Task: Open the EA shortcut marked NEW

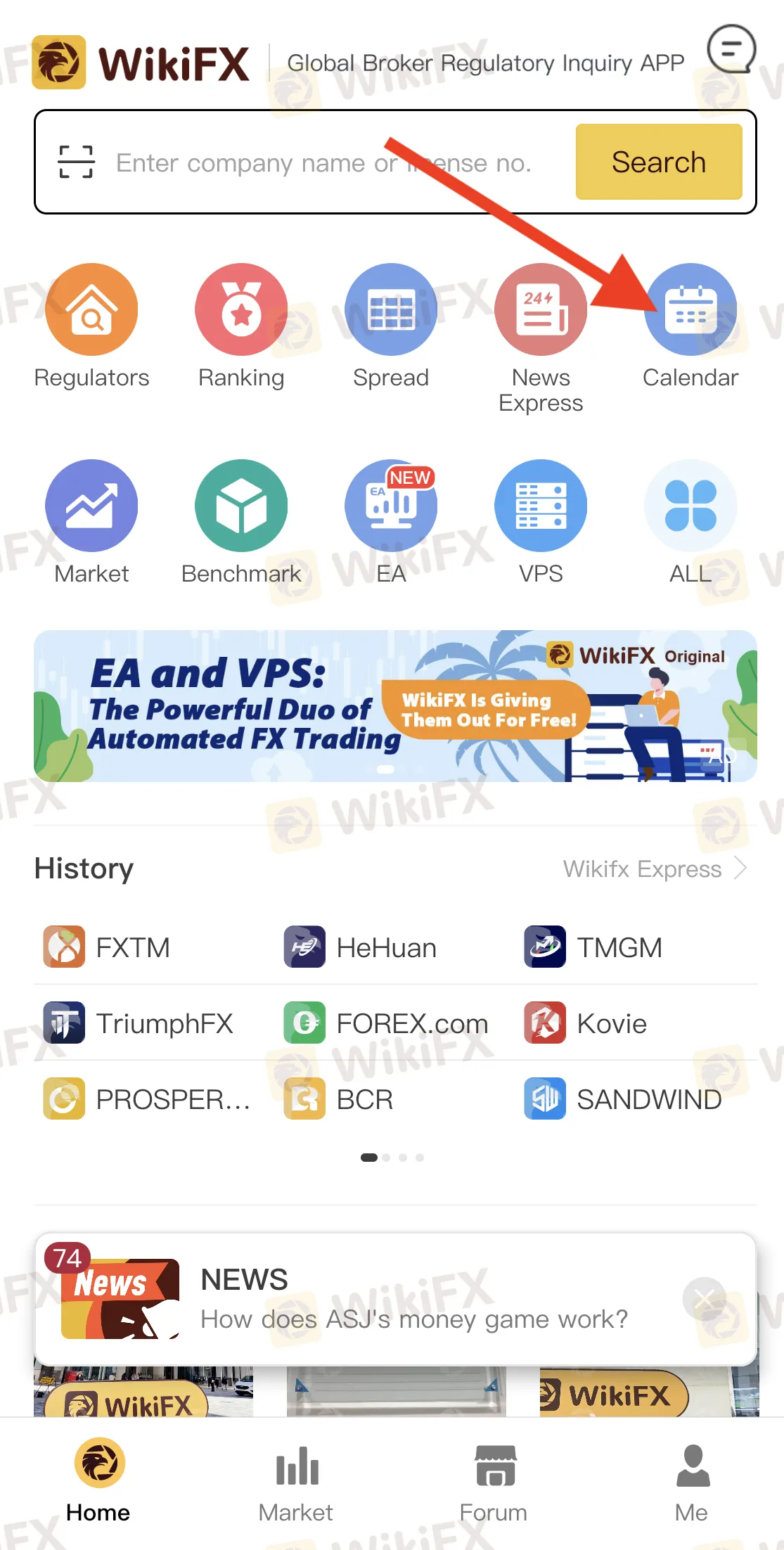Action: tap(391, 506)
